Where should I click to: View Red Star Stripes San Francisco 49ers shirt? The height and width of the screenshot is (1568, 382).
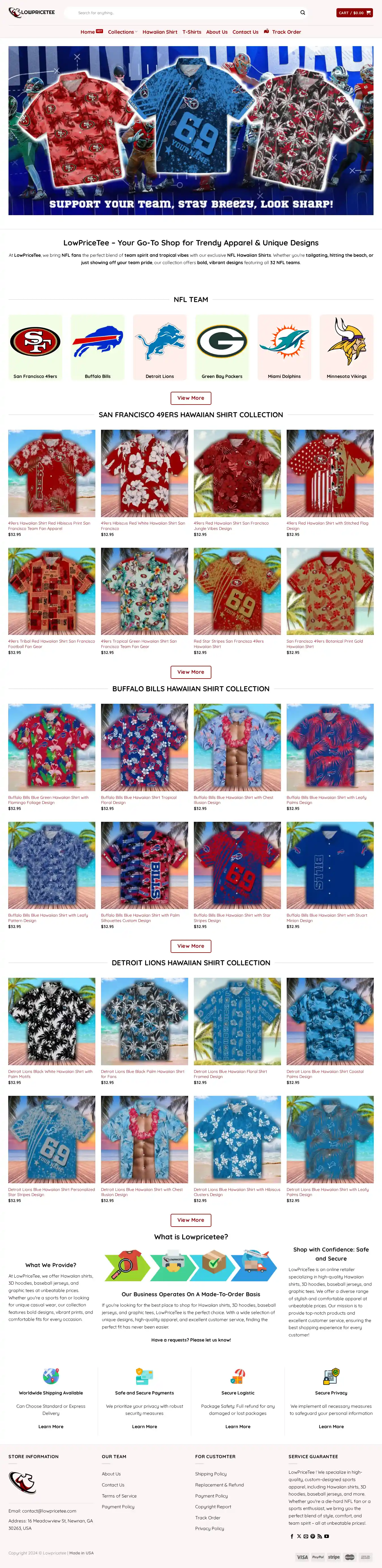(237, 591)
